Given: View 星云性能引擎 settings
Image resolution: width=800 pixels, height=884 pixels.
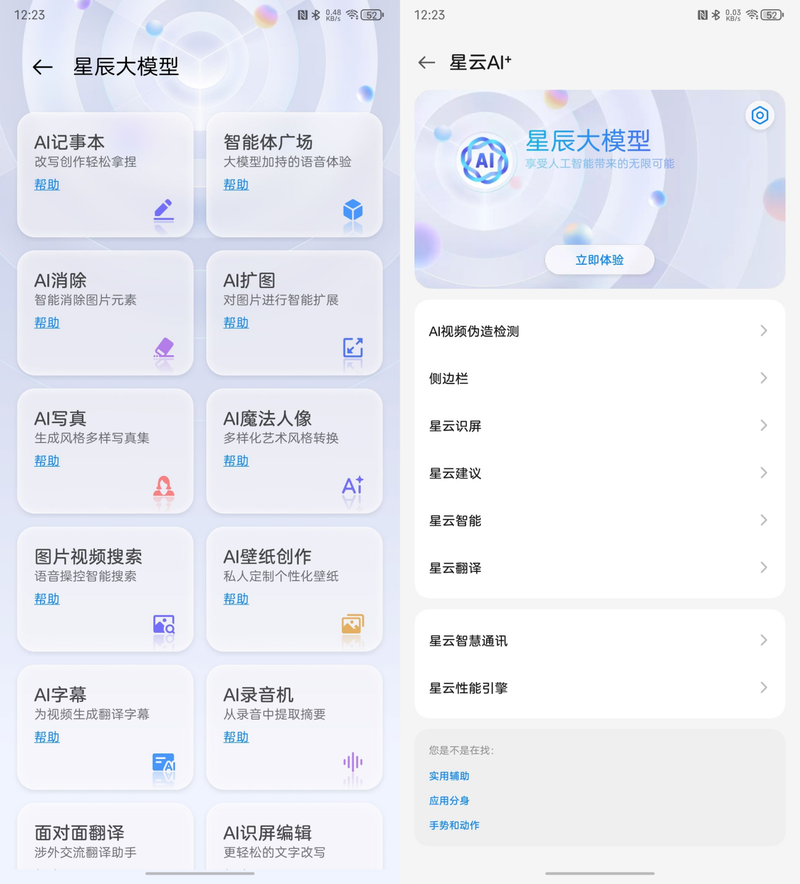Looking at the screenshot, I should coord(599,688).
